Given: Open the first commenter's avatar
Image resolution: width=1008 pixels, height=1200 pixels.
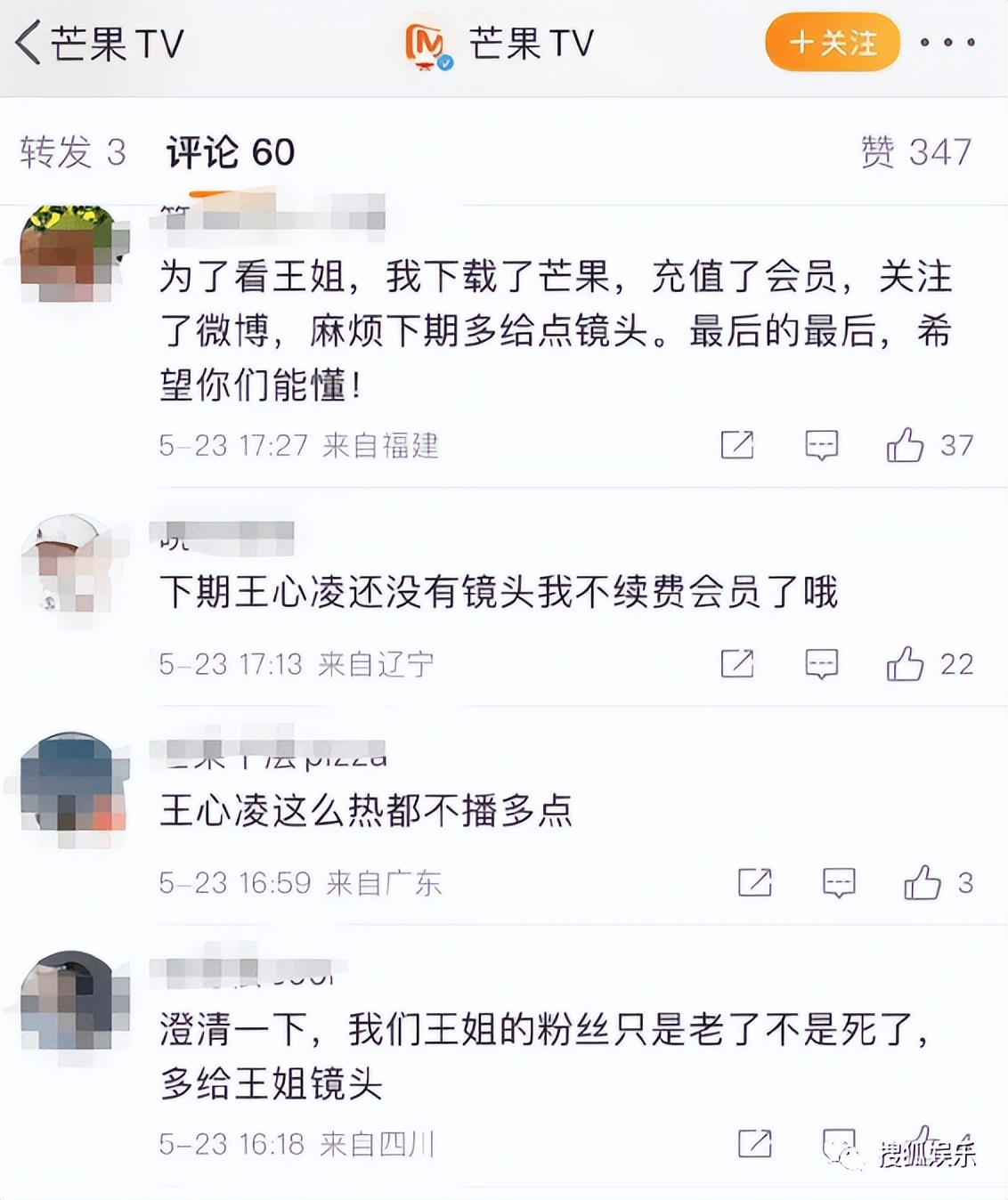Looking at the screenshot, I should [x=67, y=252].
